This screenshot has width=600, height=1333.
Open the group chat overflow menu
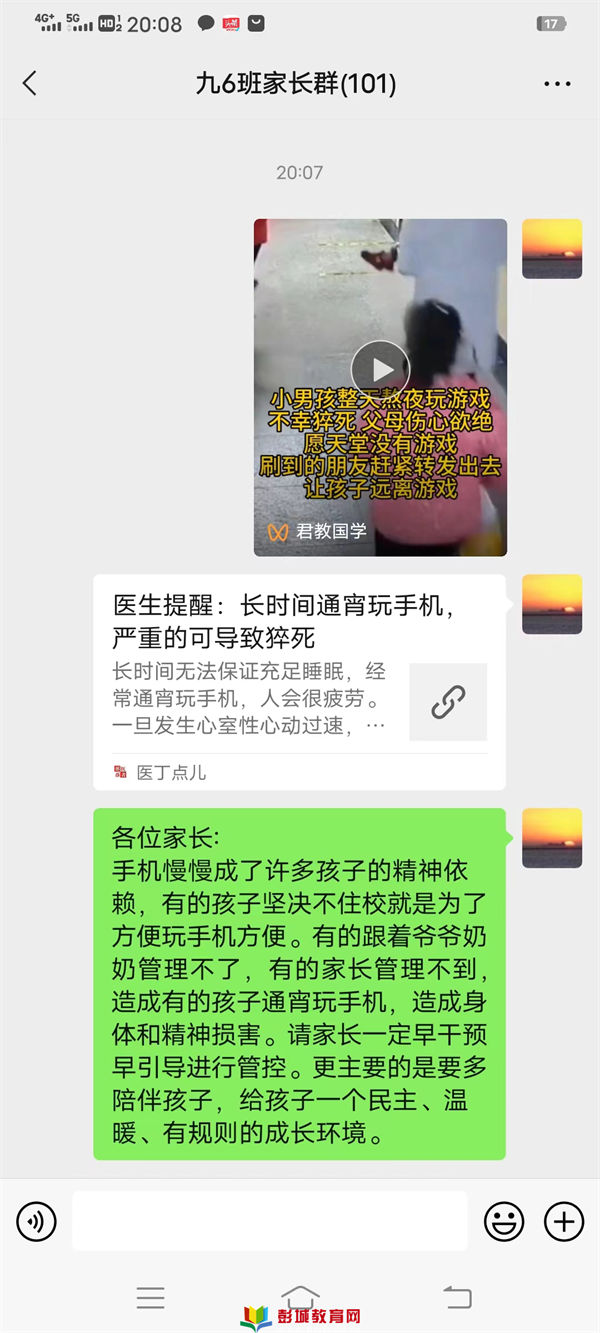pyautogui.click(x=557, y=84)
